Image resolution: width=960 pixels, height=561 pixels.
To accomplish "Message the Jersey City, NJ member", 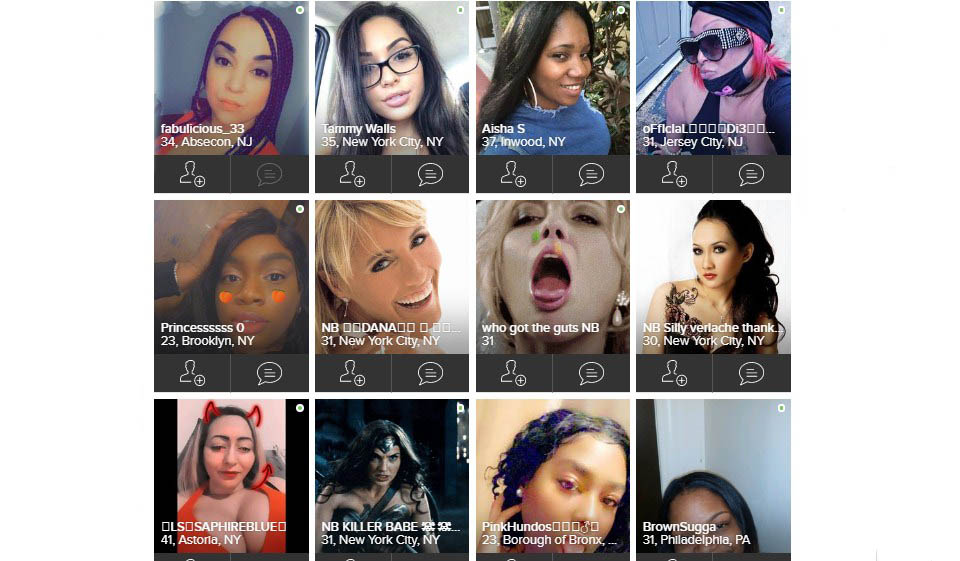I will [751, 174].
